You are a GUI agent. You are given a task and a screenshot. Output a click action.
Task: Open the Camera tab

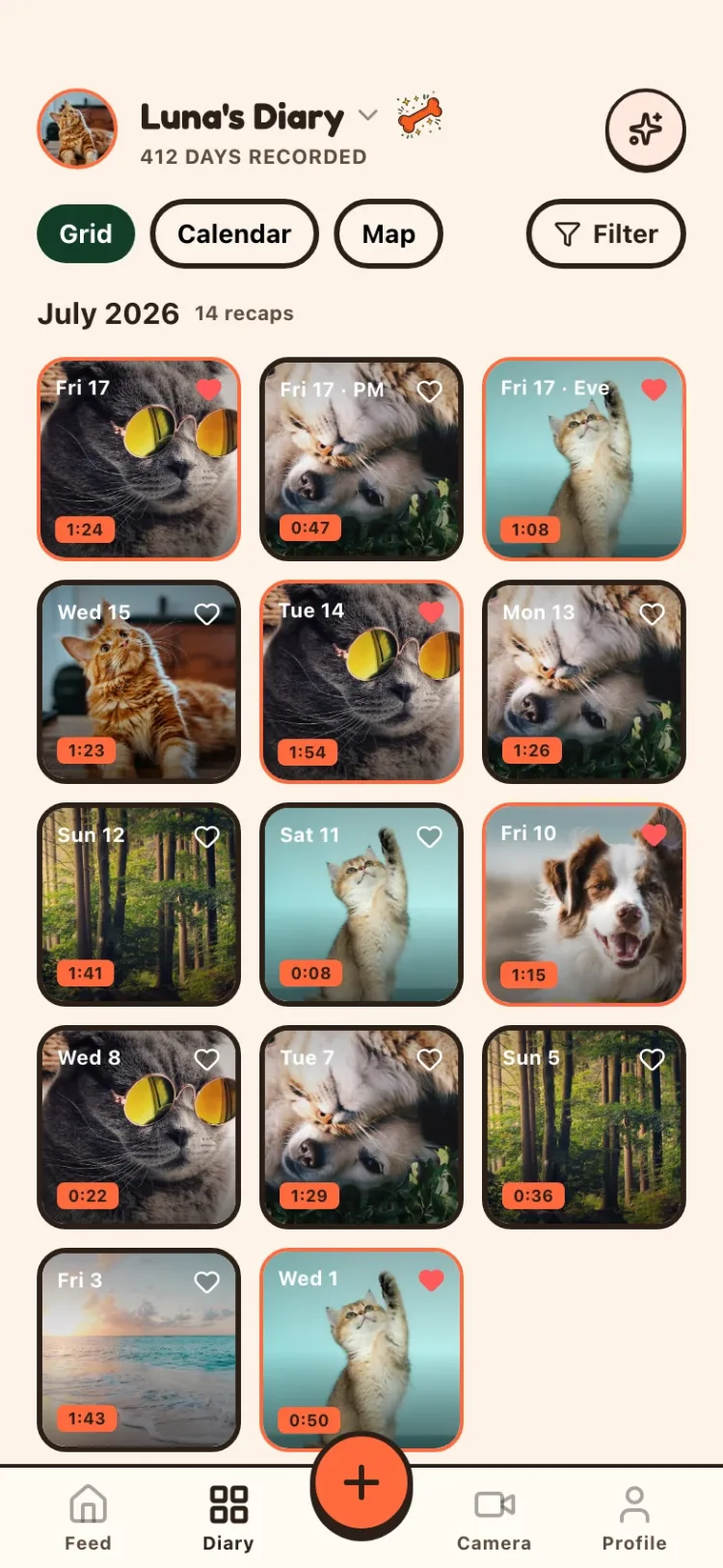coord(495,1517)
